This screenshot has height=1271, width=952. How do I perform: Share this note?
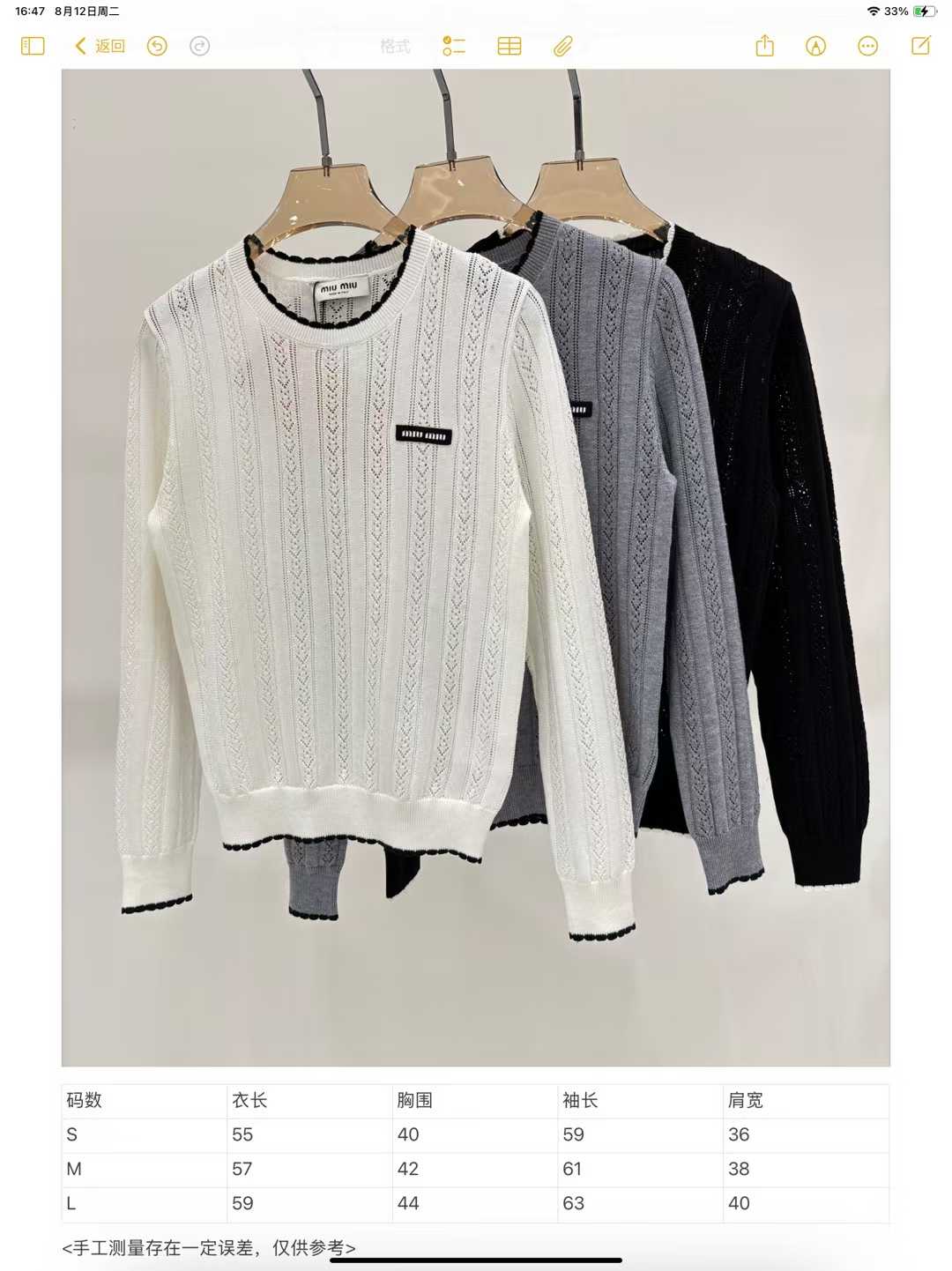pyautogui.click(x=764, y=46)
